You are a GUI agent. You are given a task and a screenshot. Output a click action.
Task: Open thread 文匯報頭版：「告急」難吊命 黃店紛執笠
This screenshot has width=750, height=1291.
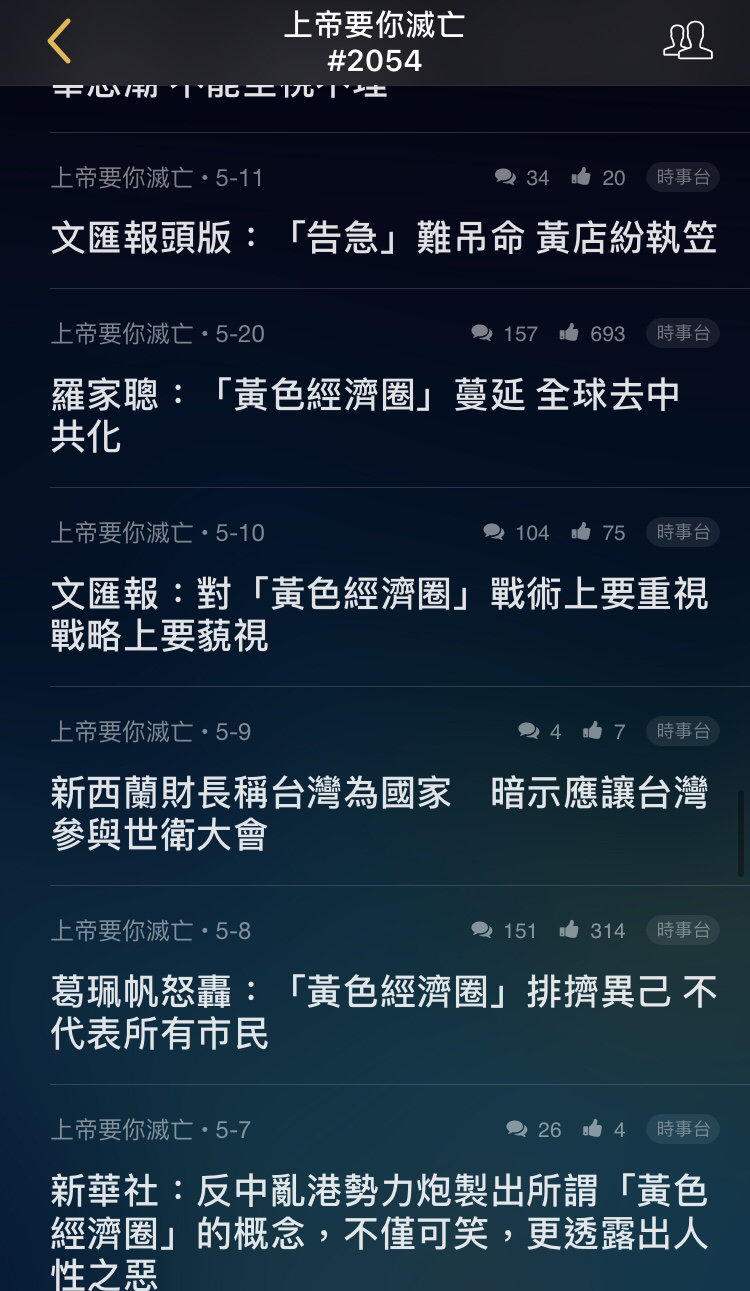(384, 238)
